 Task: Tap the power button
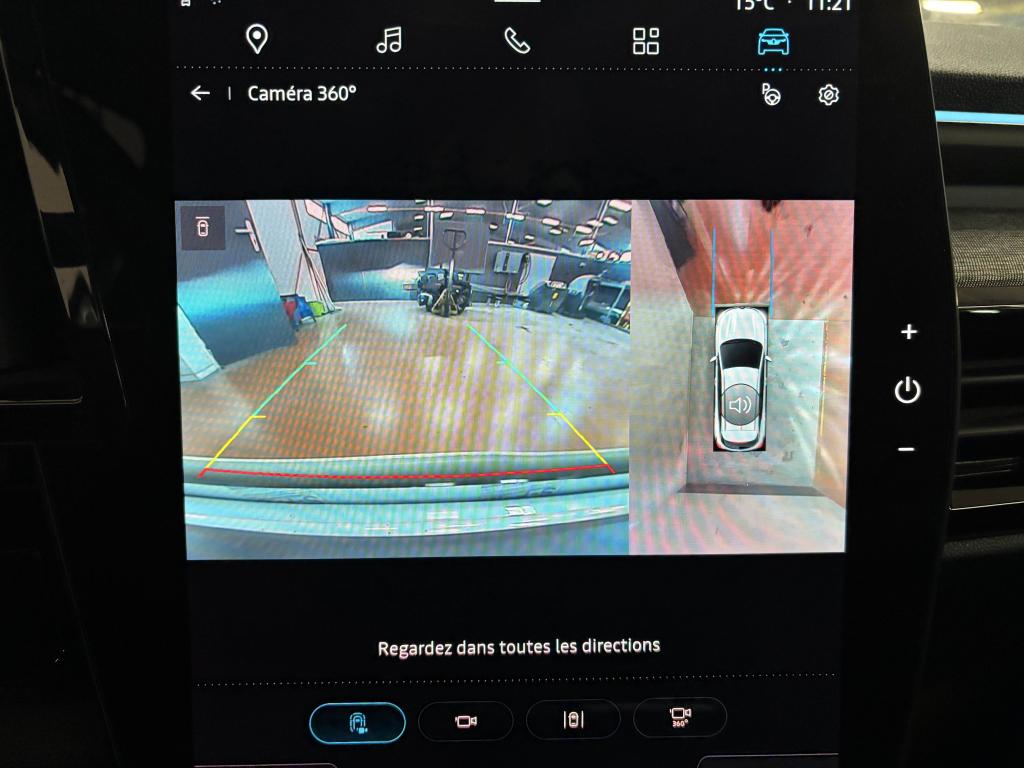point(907,391)
